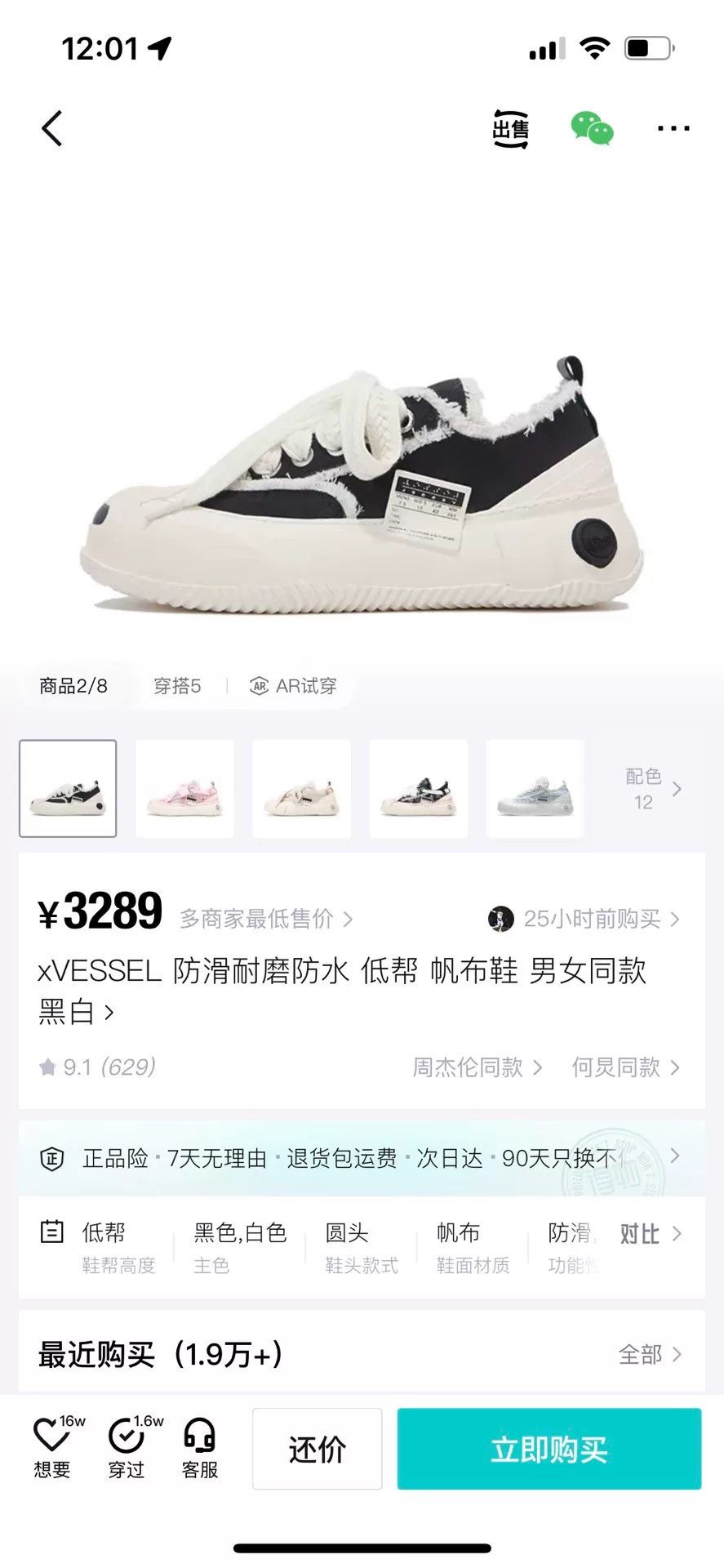Image resolution: width=724 pixels, height=1568 pixels.
Task: Open 何炅同款 celebrity style link
Action: [x=625, y=1067]
